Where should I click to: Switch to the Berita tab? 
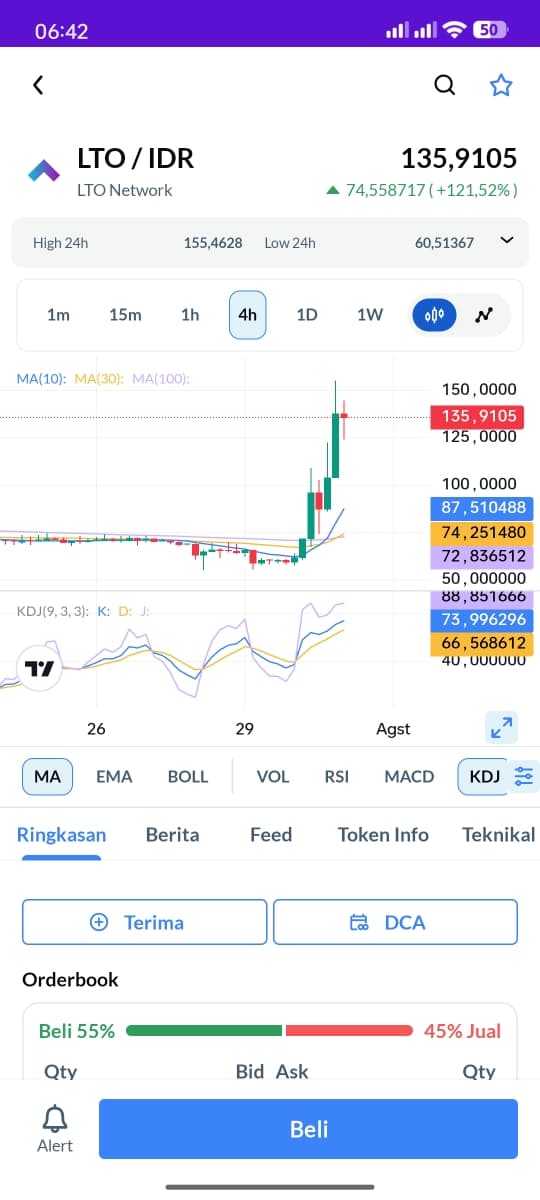[x=172, y=834]
